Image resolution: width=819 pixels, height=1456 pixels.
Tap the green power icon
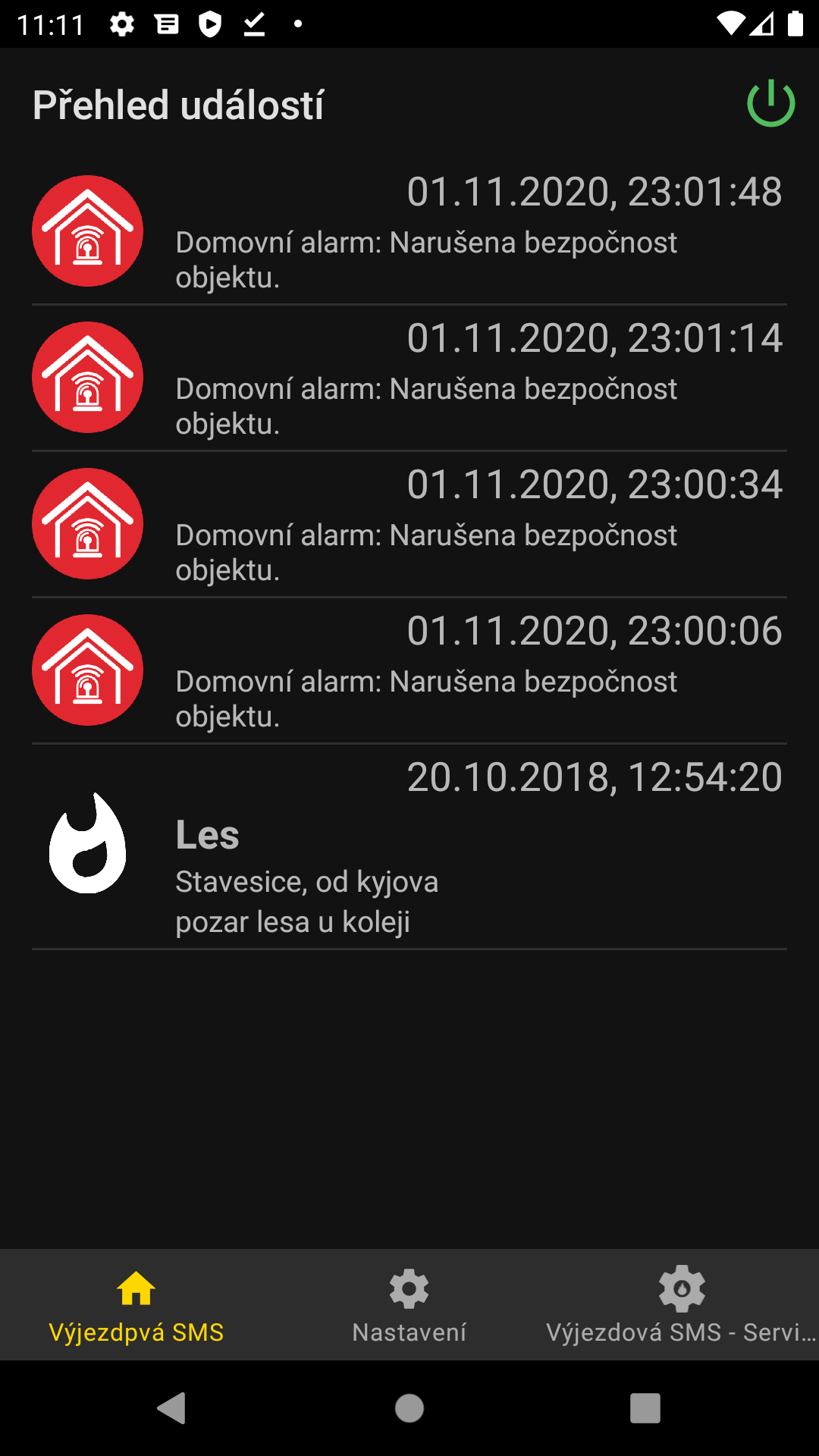(770, 103)
